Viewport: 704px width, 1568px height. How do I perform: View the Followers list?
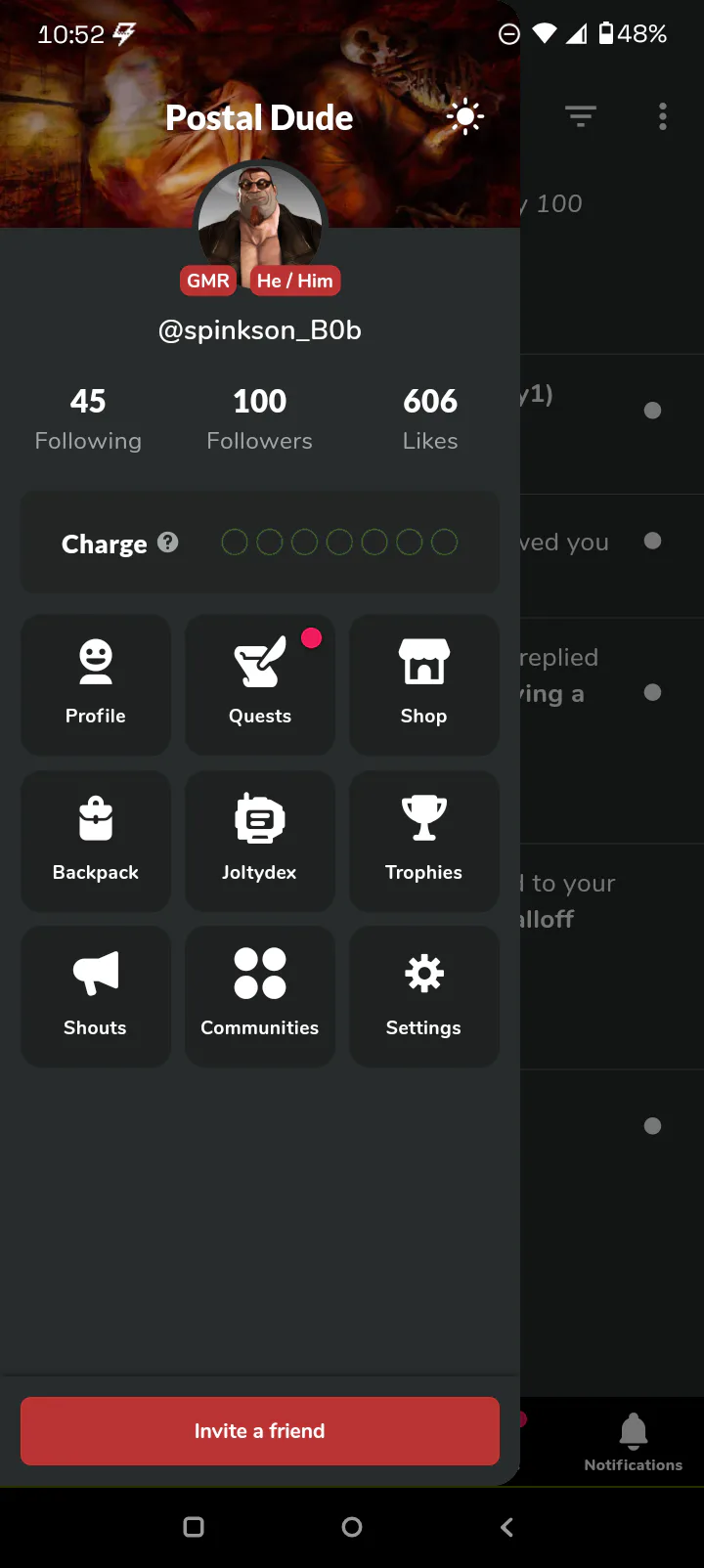pos(260,419)
